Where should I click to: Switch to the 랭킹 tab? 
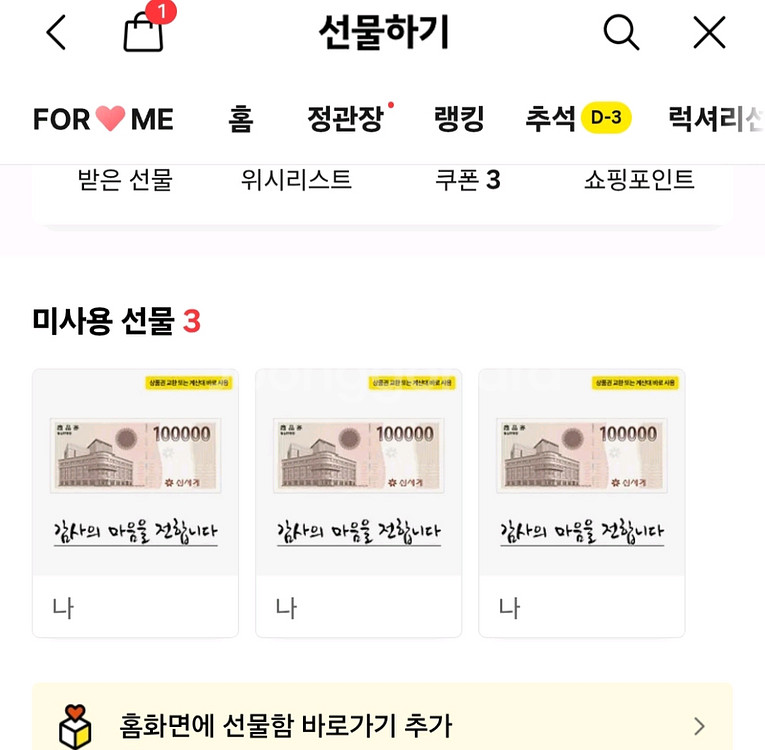click(459, 120)
